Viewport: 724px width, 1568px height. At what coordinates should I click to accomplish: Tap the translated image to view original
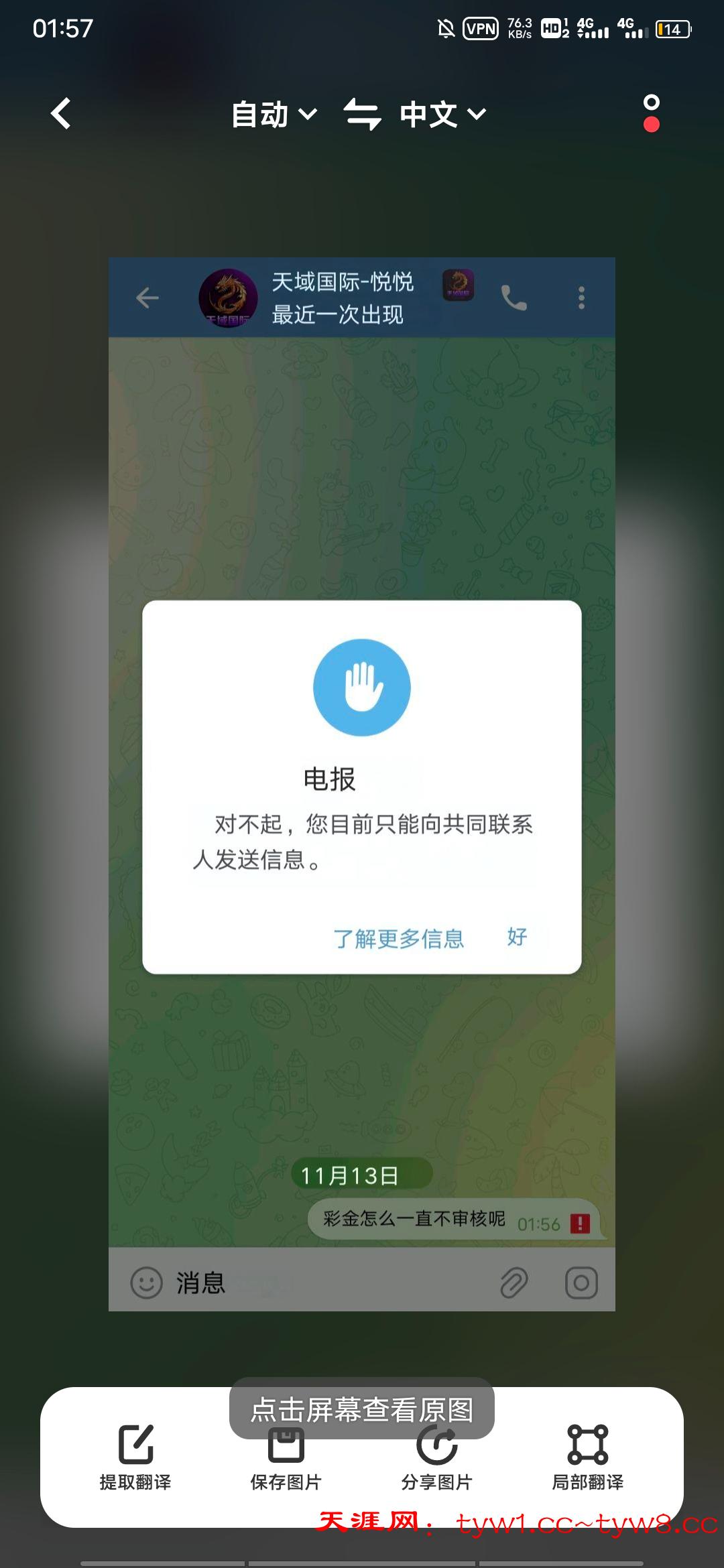point(362,784)
